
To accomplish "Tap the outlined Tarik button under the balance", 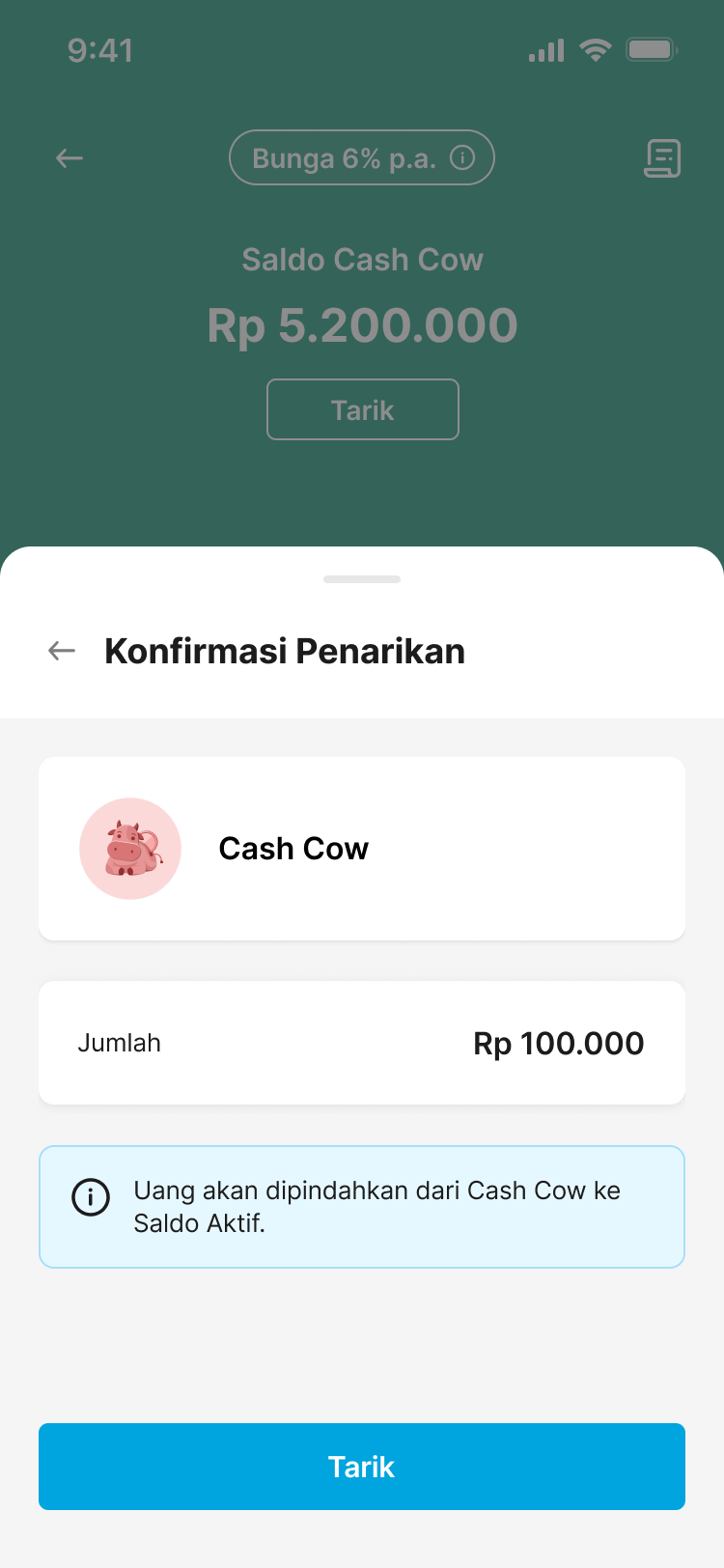I will (x=362, y=409).
